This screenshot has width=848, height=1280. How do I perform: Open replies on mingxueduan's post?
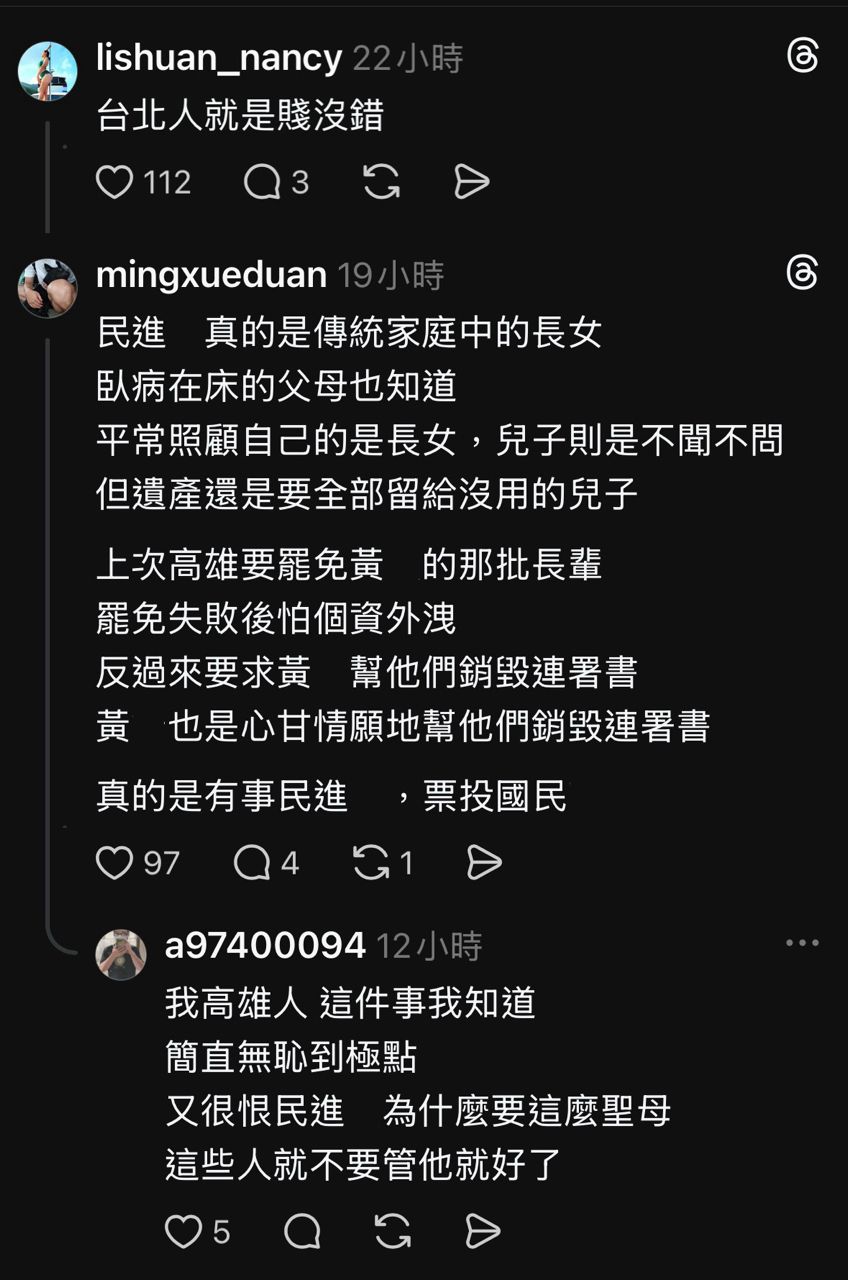(x=252, y=863)
